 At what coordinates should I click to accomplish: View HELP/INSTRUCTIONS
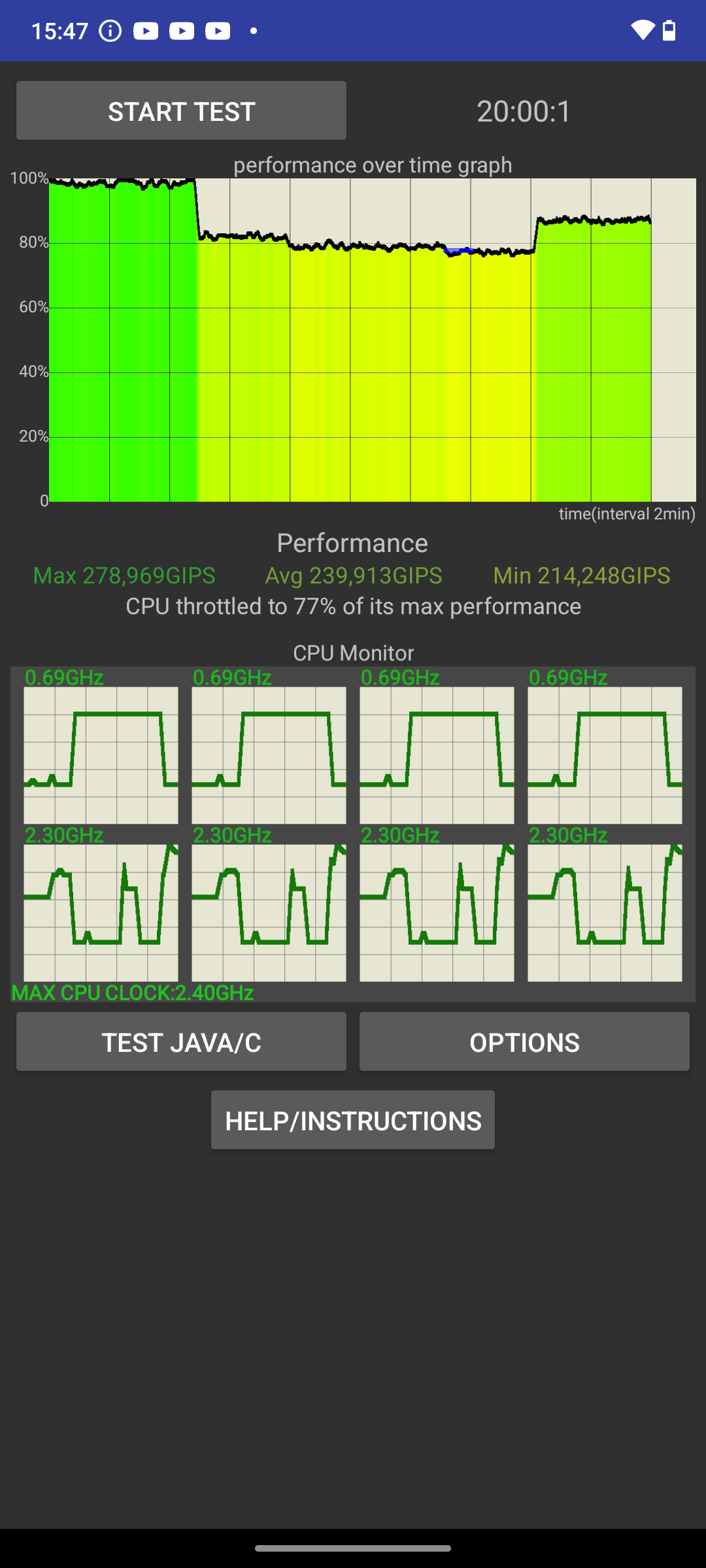click(353, 1120)
